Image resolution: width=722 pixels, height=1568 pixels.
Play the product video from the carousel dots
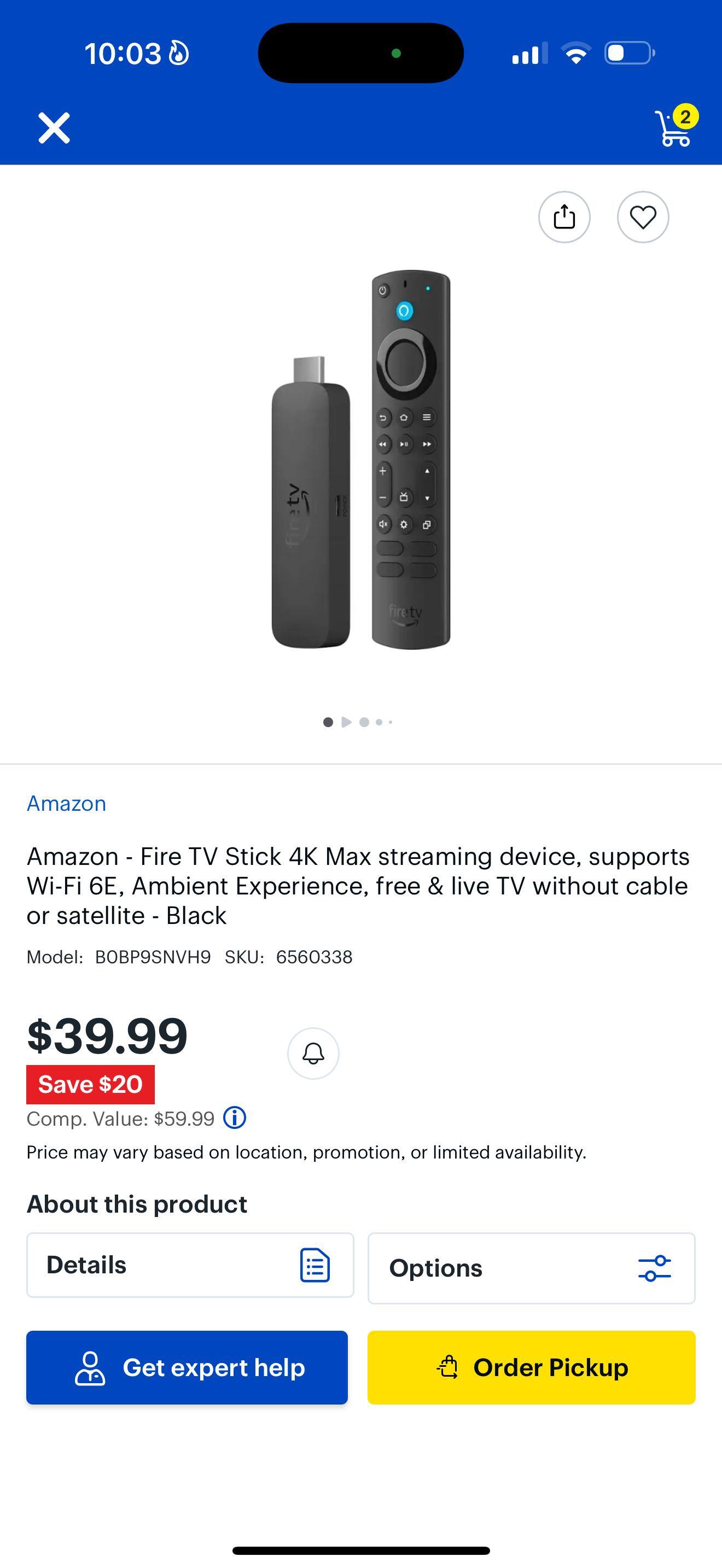pyautogui.click(x=346, y=722)
